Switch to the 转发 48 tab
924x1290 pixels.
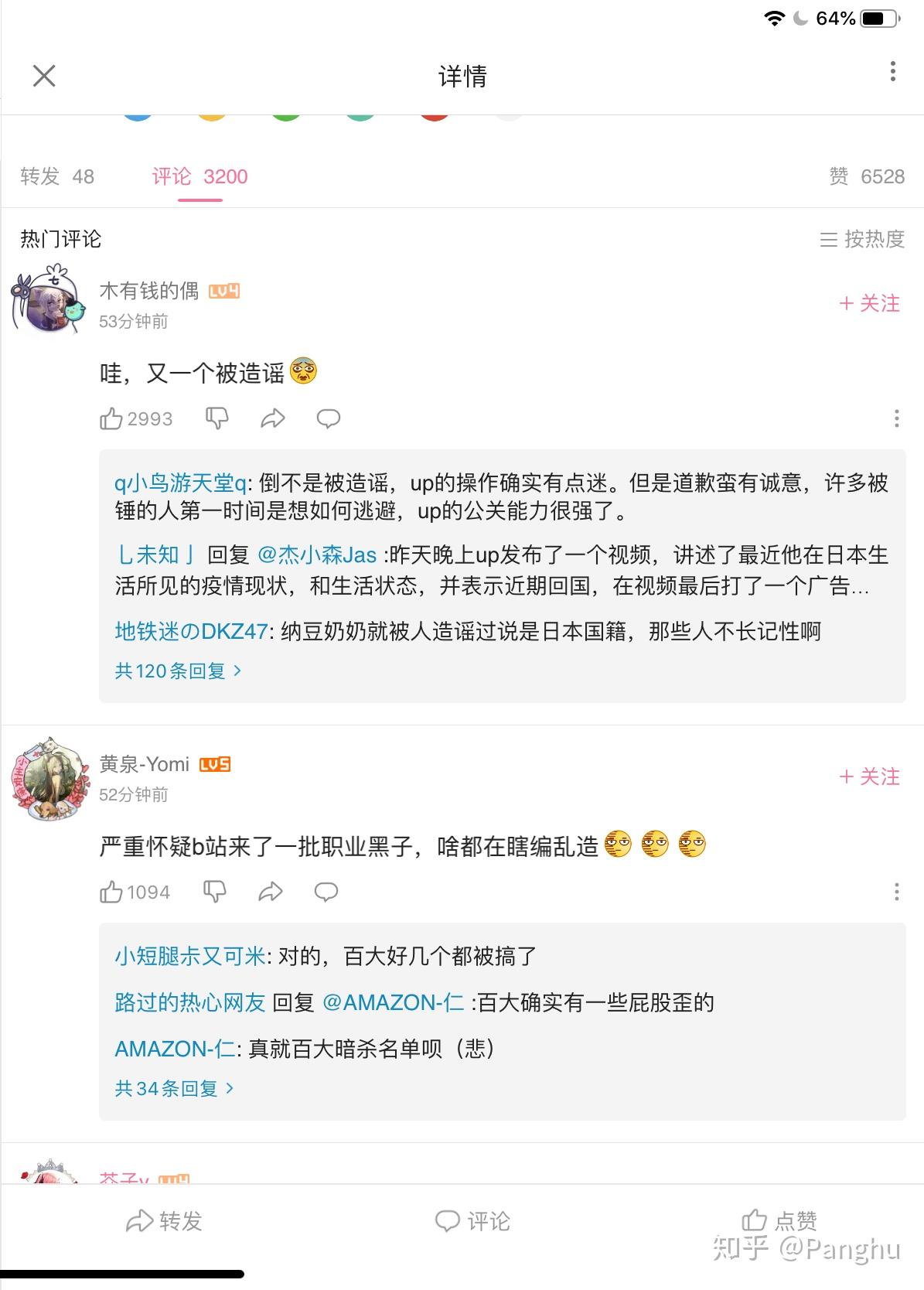tap(57, 177)
